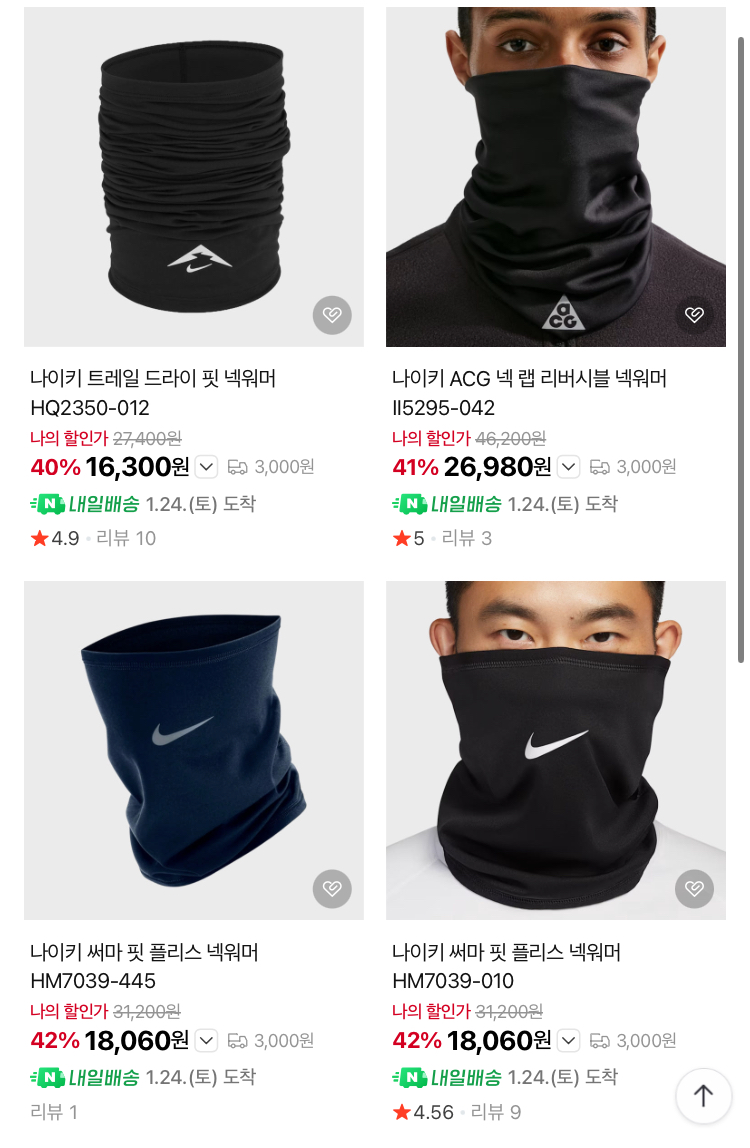
Task: Show discount breakdown for navy HM7039-445
Action: click(x=206, y=1041)
